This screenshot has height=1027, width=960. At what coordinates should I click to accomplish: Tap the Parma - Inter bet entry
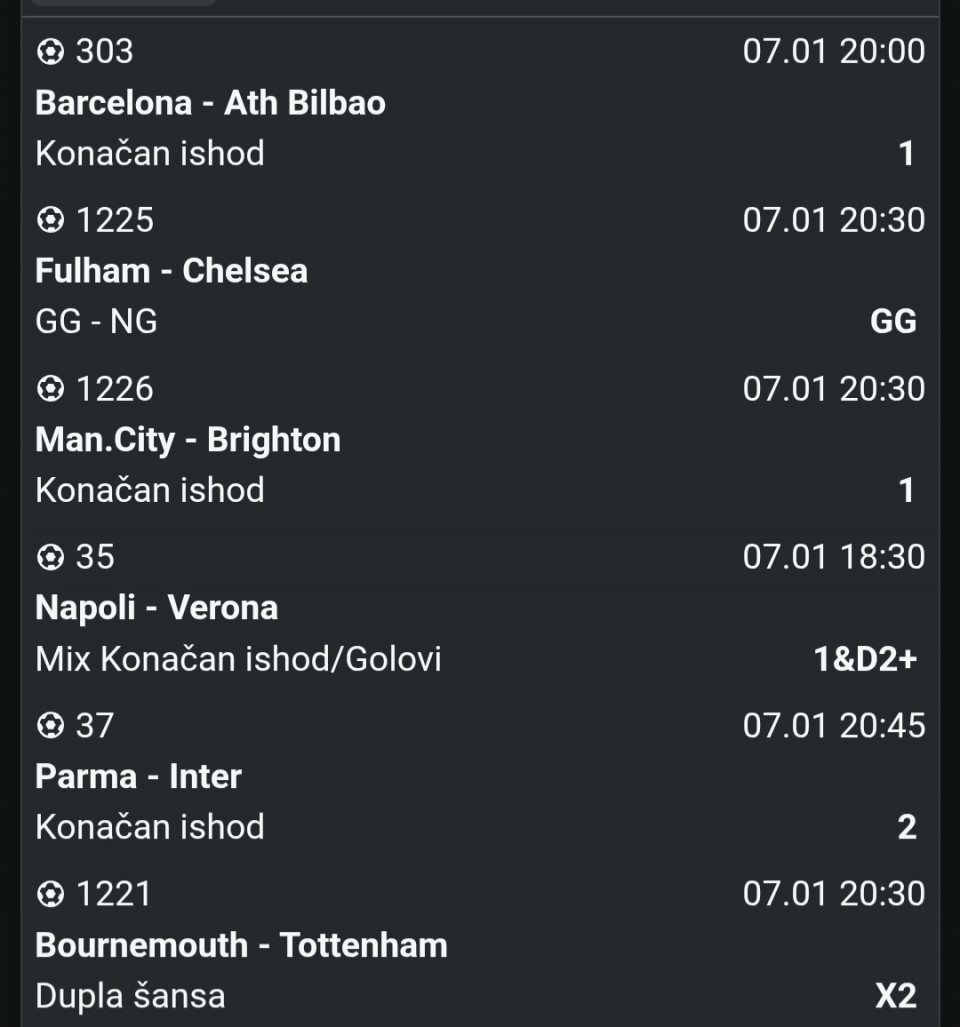click(x=139, y=777)
